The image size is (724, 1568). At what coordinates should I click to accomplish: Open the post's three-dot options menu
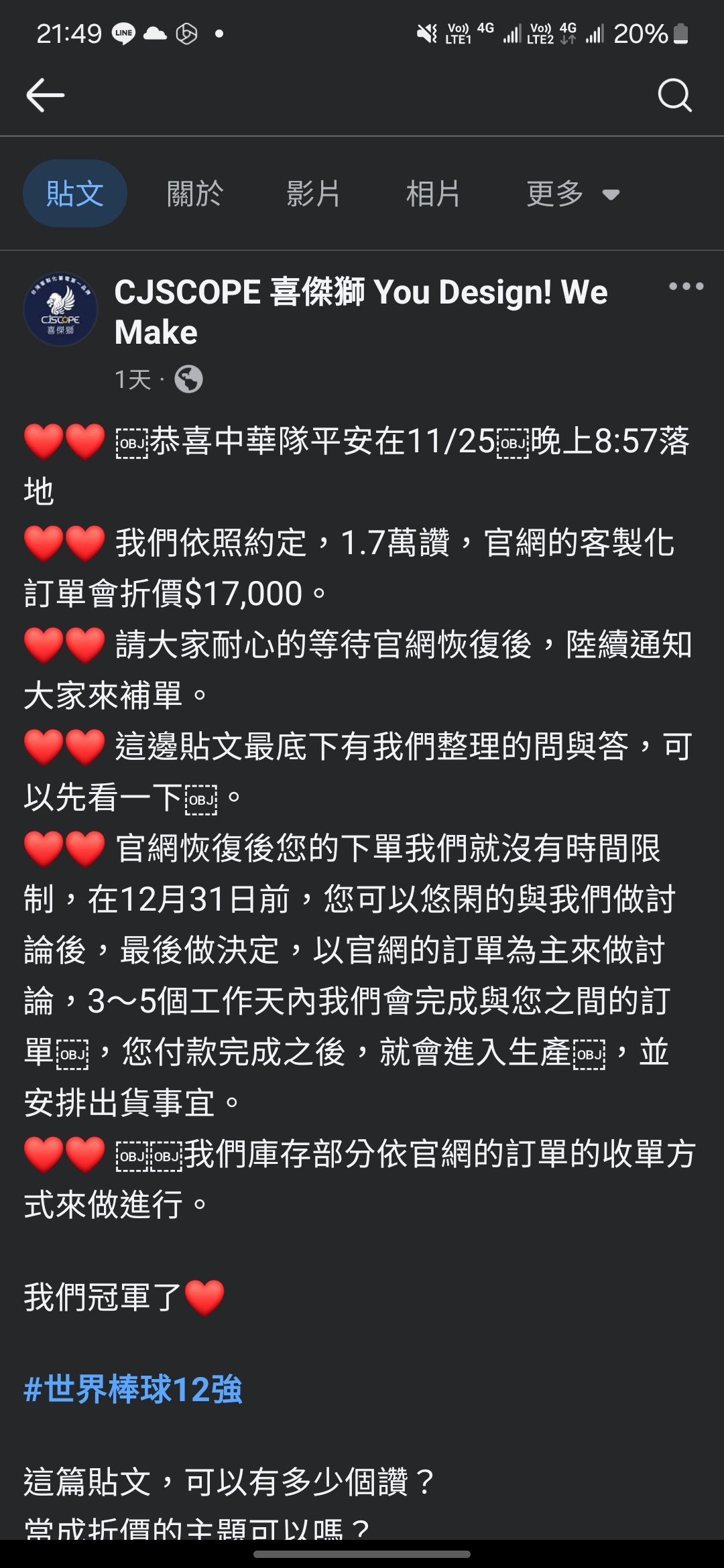686,287
